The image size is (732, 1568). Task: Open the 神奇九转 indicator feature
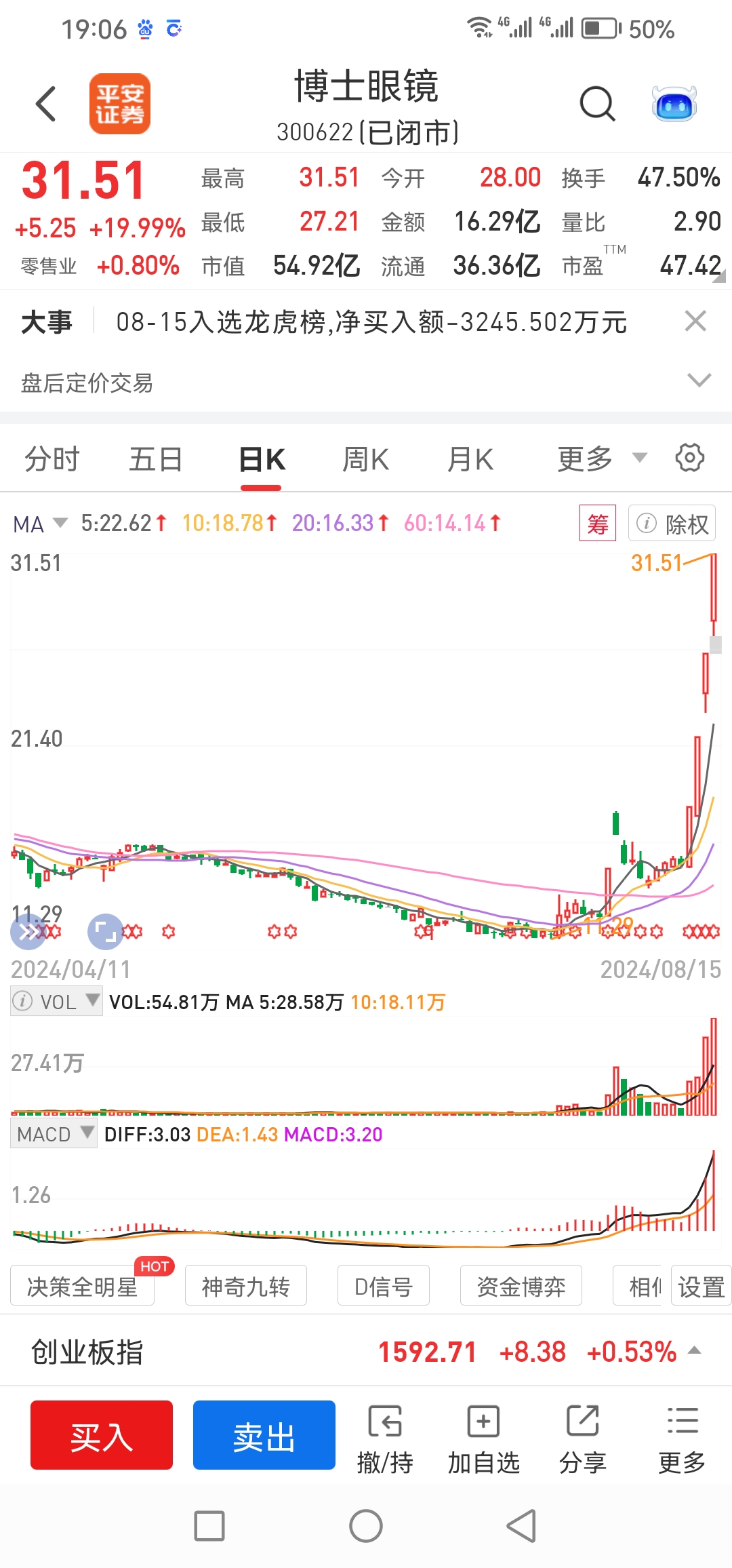coord(245,1284)
